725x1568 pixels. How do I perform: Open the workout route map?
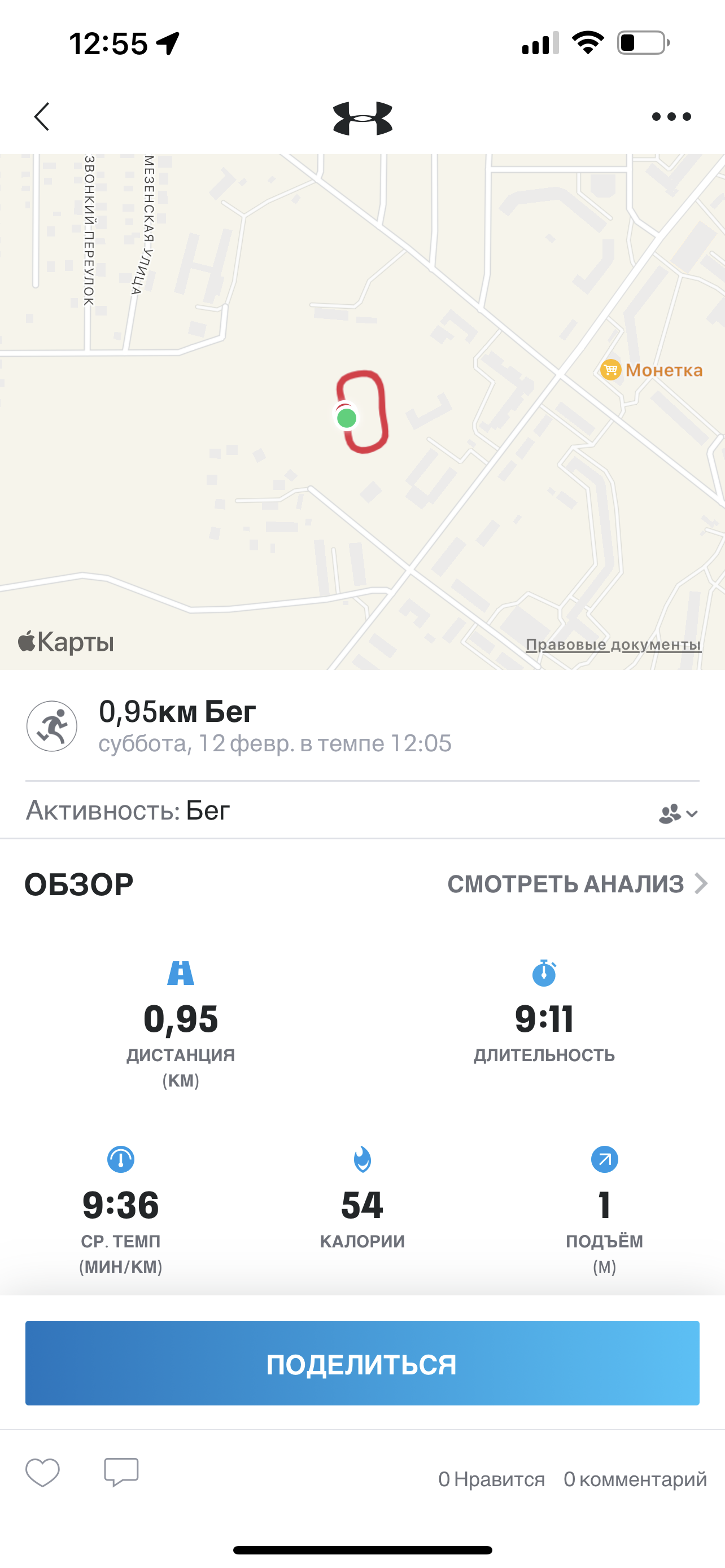click(362, 411)
